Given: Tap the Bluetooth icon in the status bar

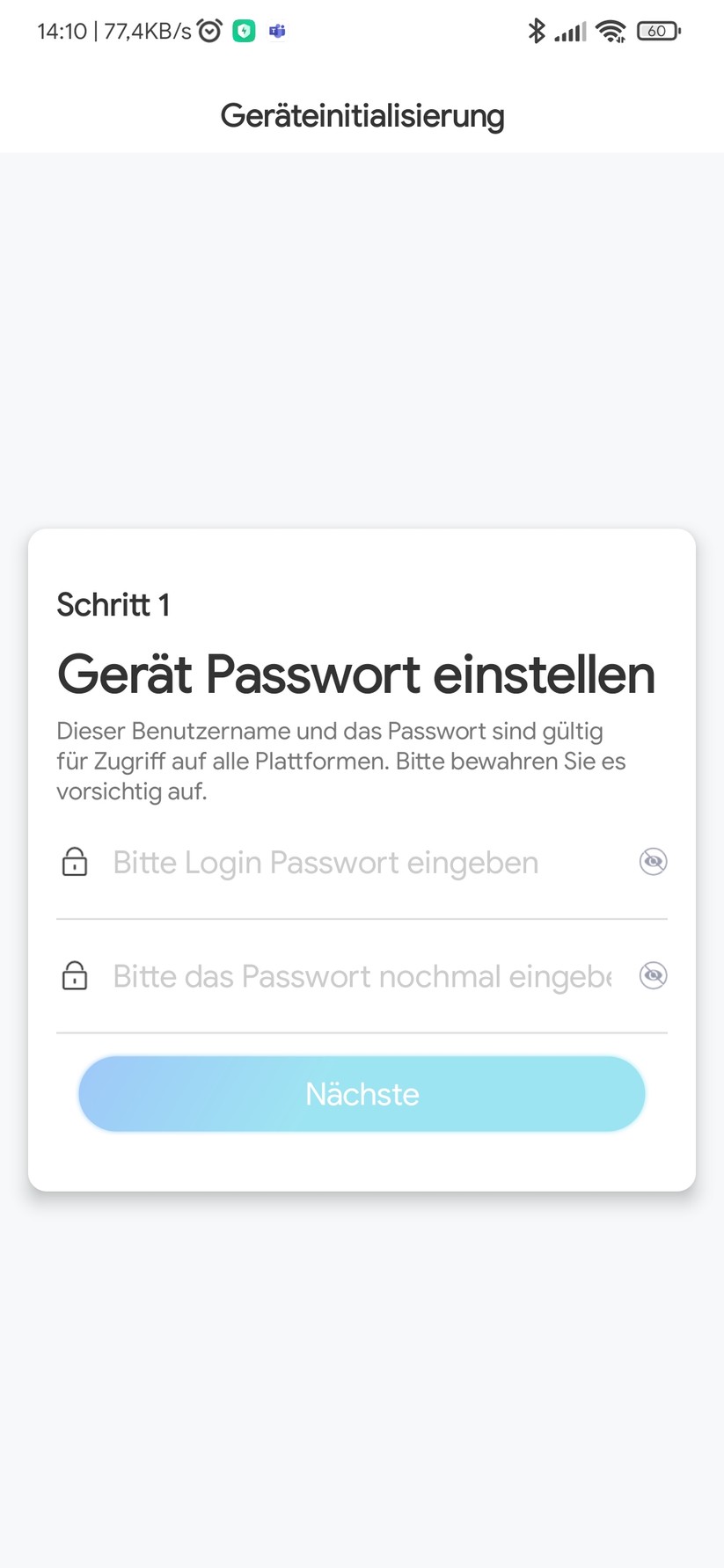Looking at the screenshot, I should point(536,30).
